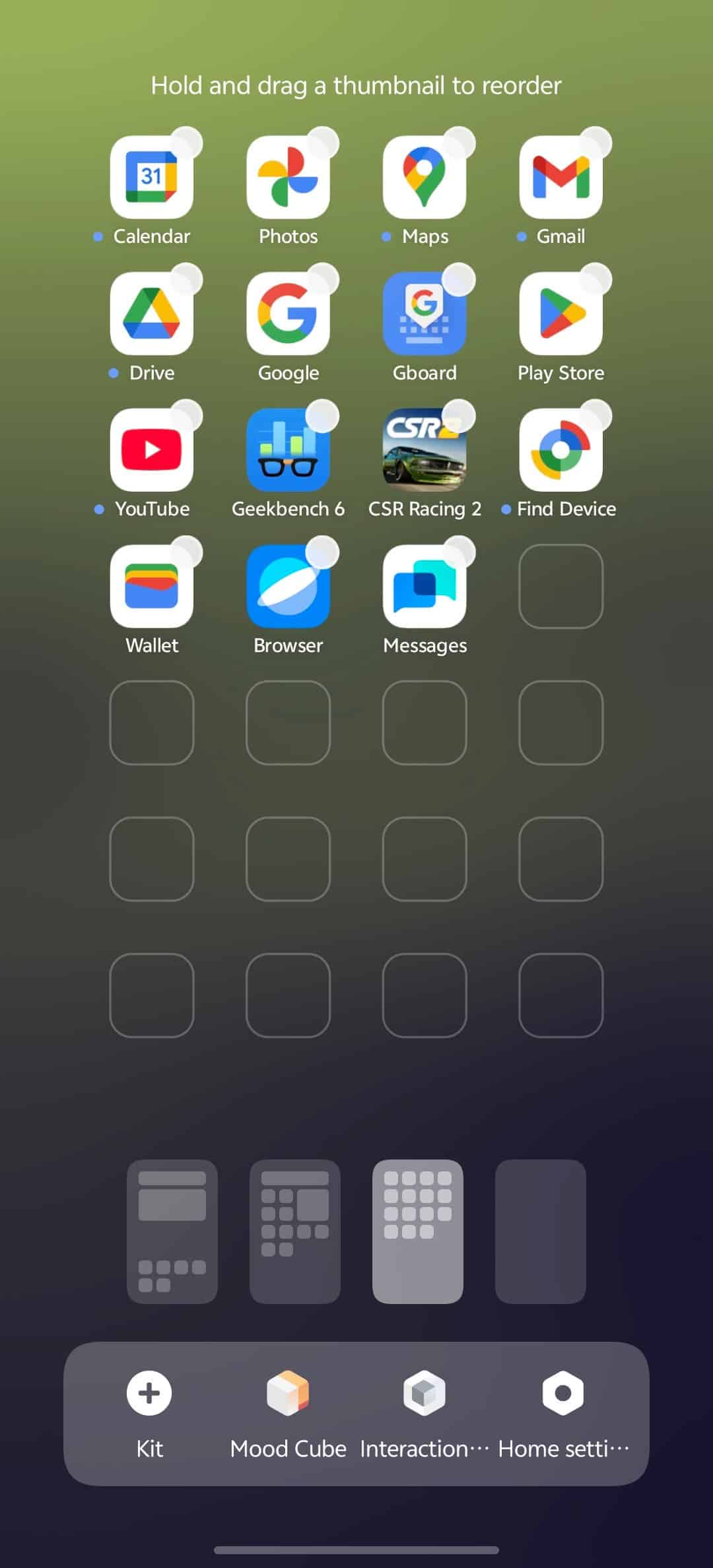Open the Interaction settings option
The height and width of the screenshot is (1568, 713).
(x=424, y=1414)
